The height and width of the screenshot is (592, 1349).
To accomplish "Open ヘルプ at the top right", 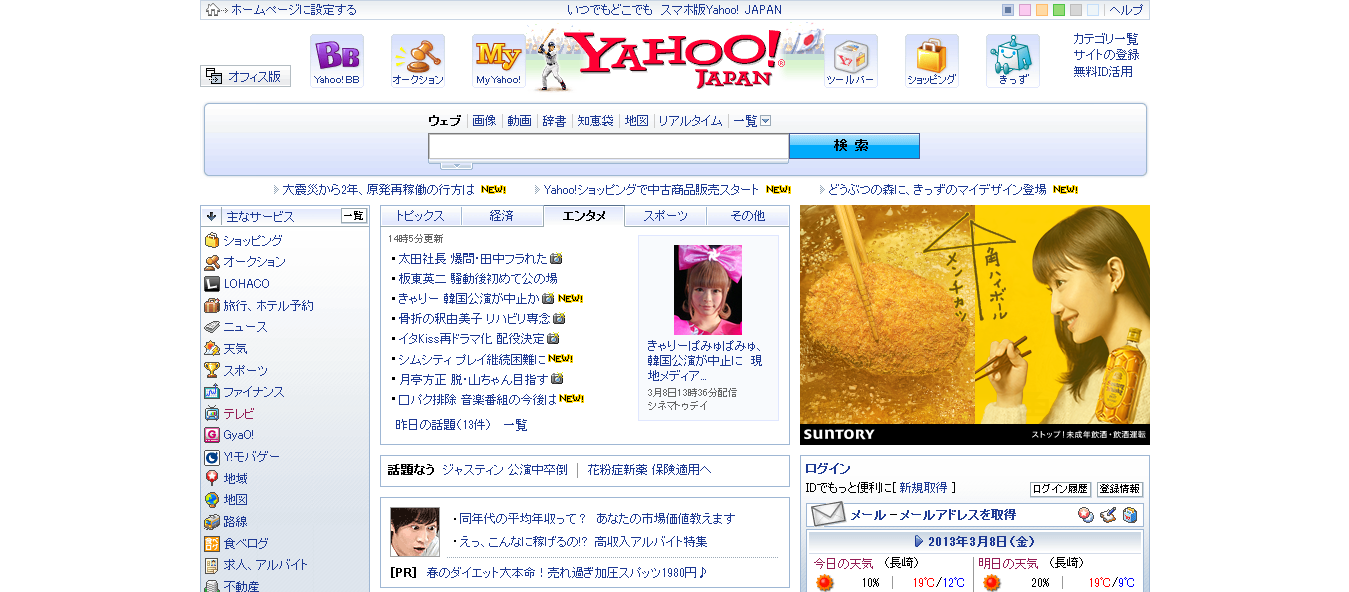I will 1126,10.
